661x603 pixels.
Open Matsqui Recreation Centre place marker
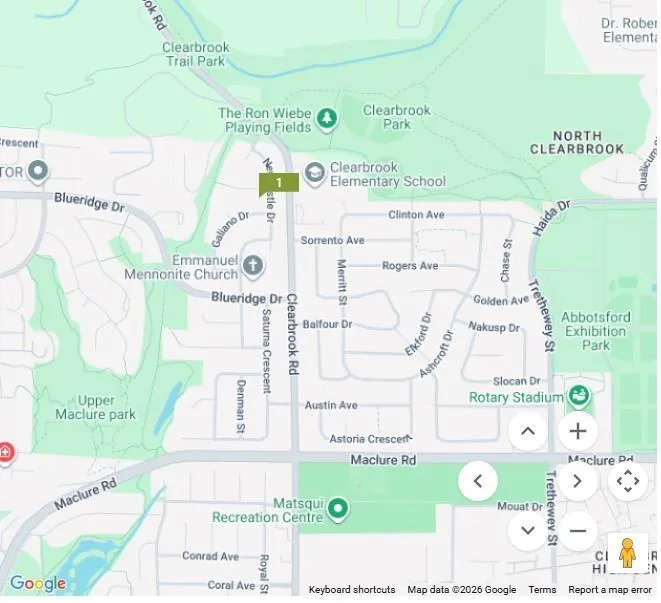click(x=339, y=510)
